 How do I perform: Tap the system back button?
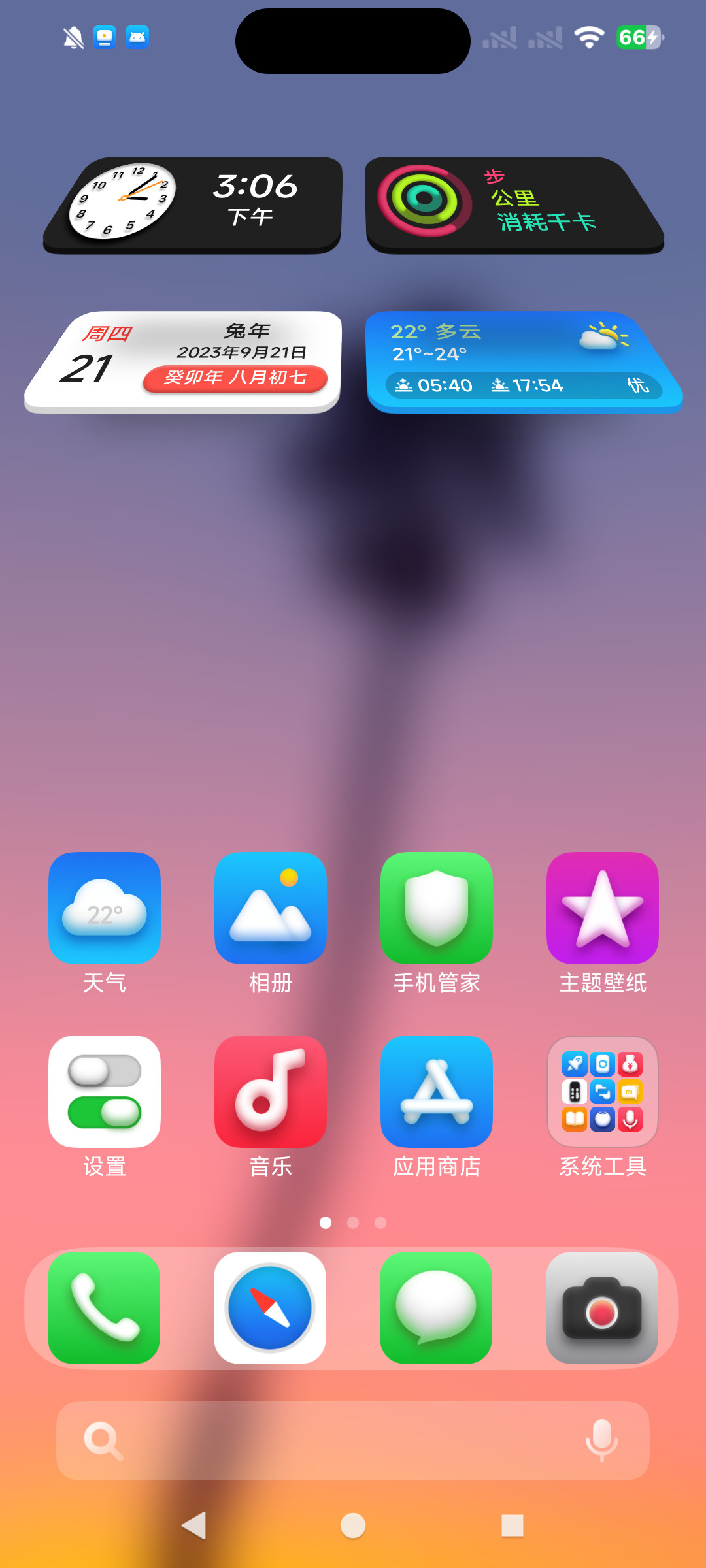(193, 1526)
